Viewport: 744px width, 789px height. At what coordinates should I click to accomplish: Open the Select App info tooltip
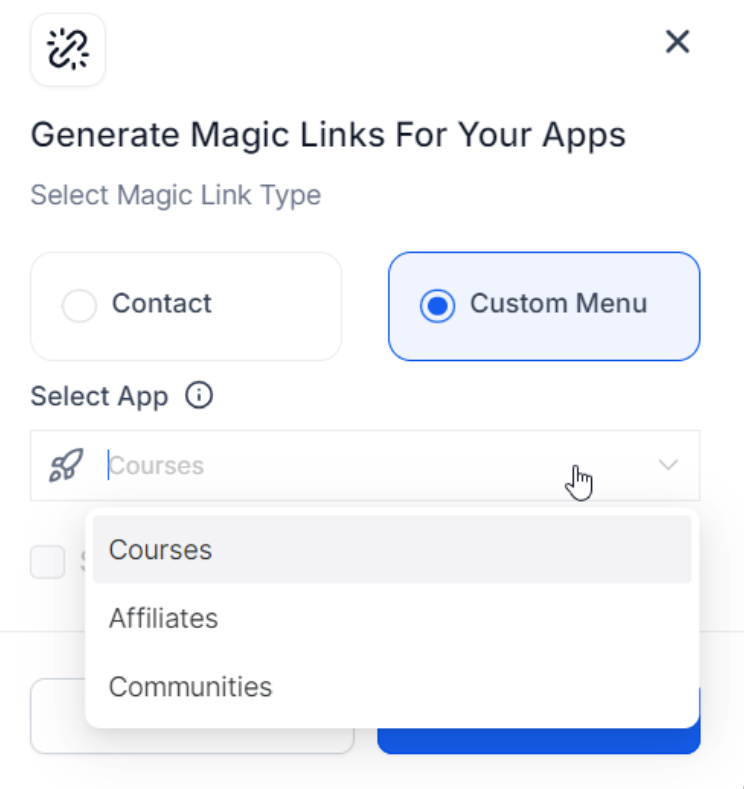200,397
